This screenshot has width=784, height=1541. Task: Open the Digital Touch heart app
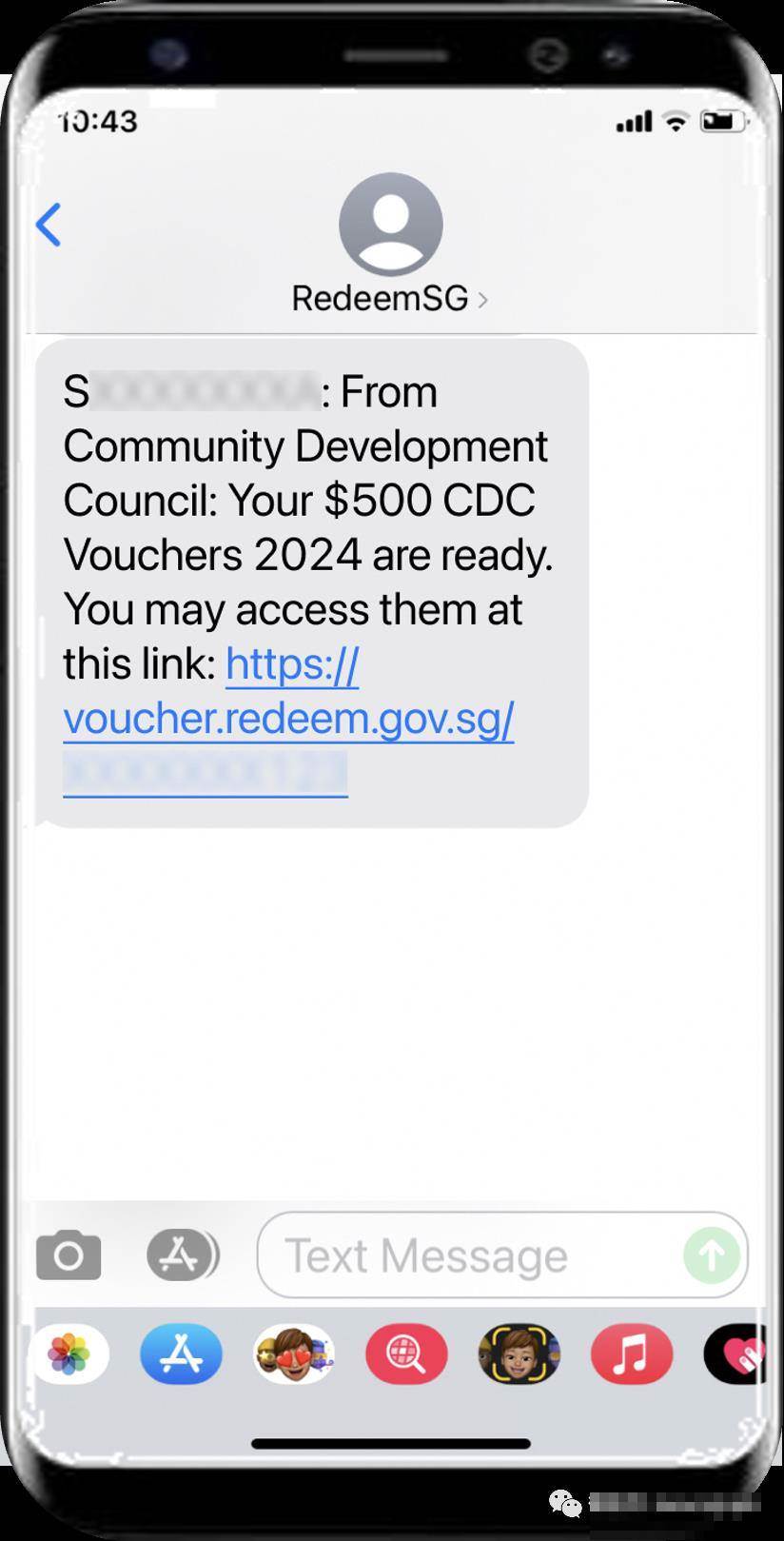736,1353
